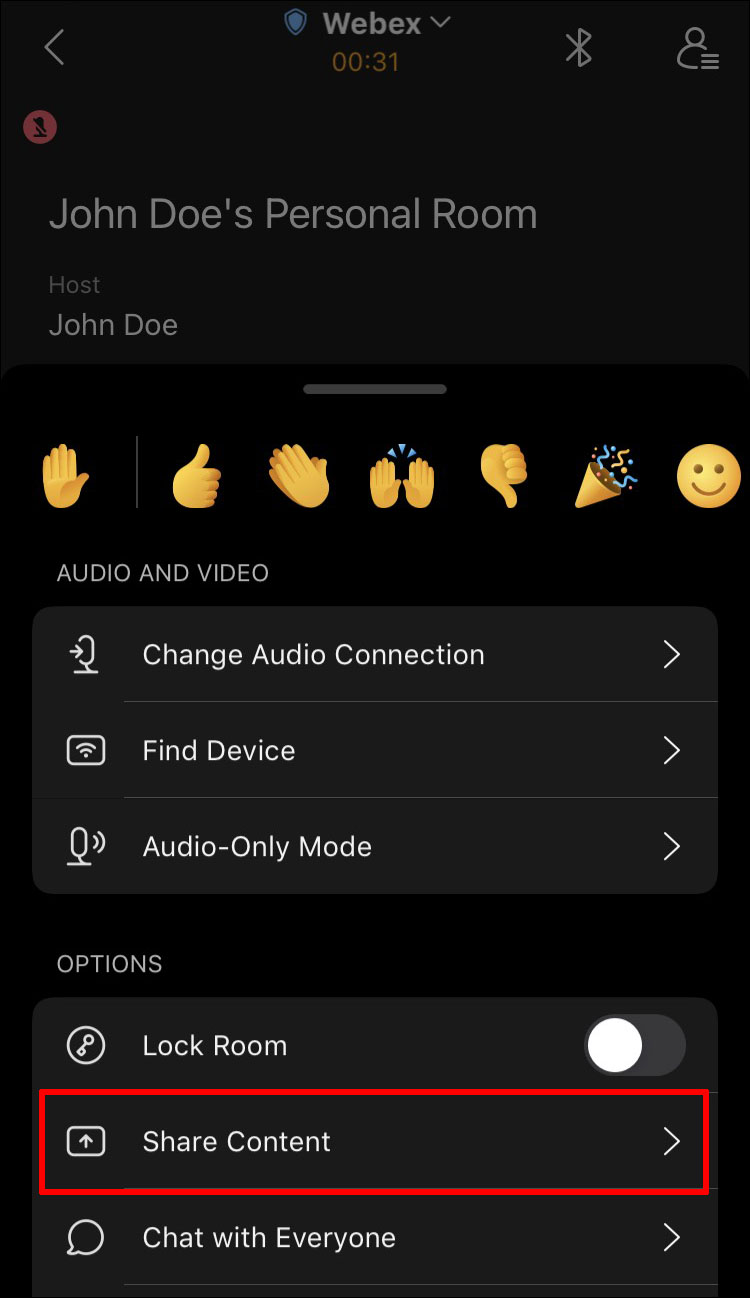
Task: Raise your hand in the meeting
Action: click(x=66, y=476)
